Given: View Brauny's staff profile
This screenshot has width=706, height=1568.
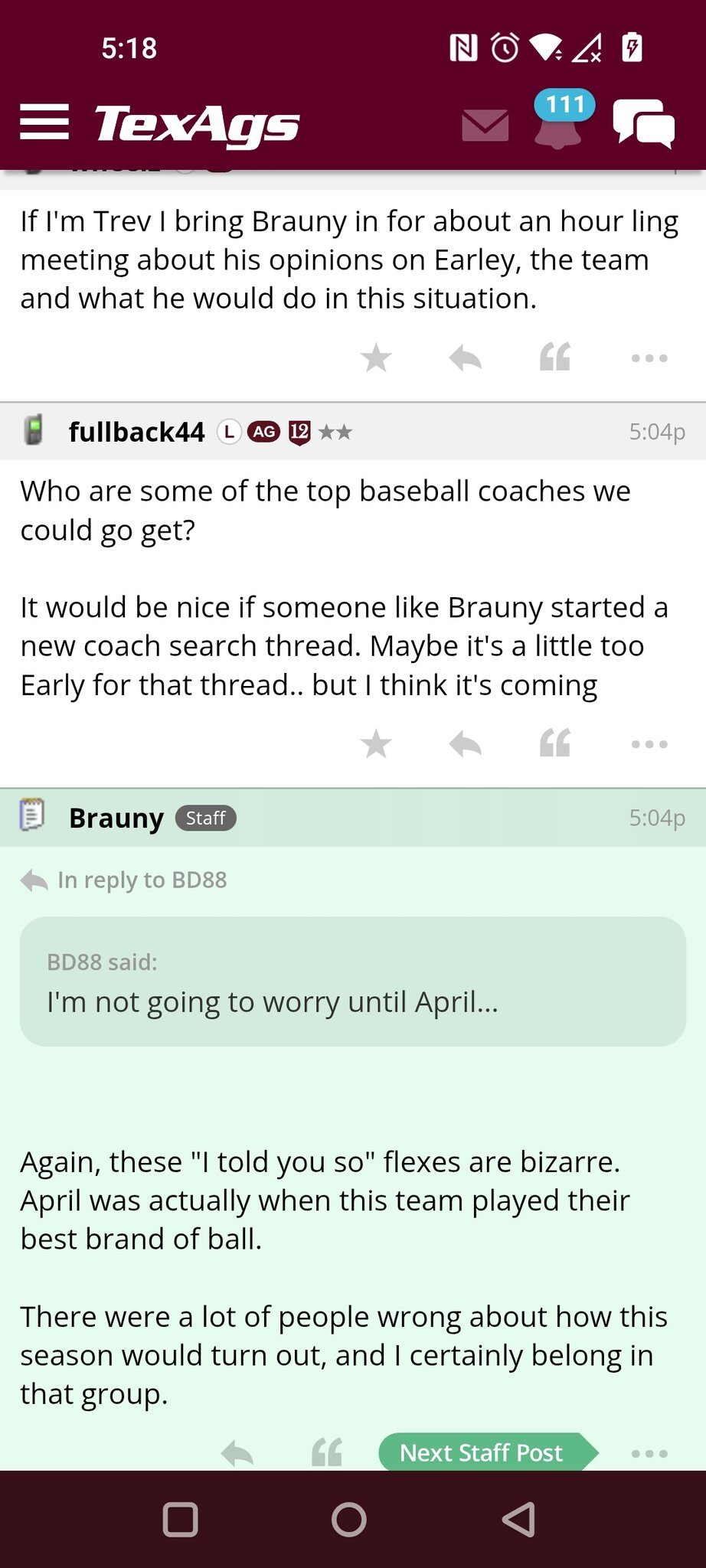Looking at the screenshot, I should (116, 818).
